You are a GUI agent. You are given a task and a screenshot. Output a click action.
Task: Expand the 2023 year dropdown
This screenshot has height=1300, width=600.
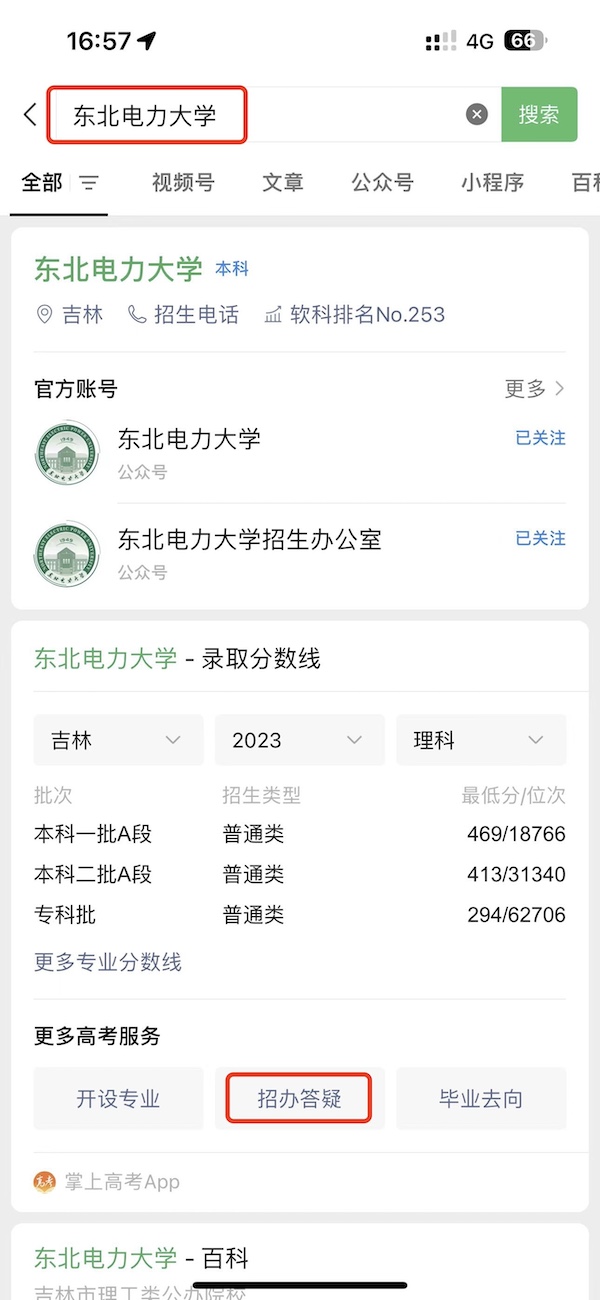pyautogui.click(x=299, y=740)
